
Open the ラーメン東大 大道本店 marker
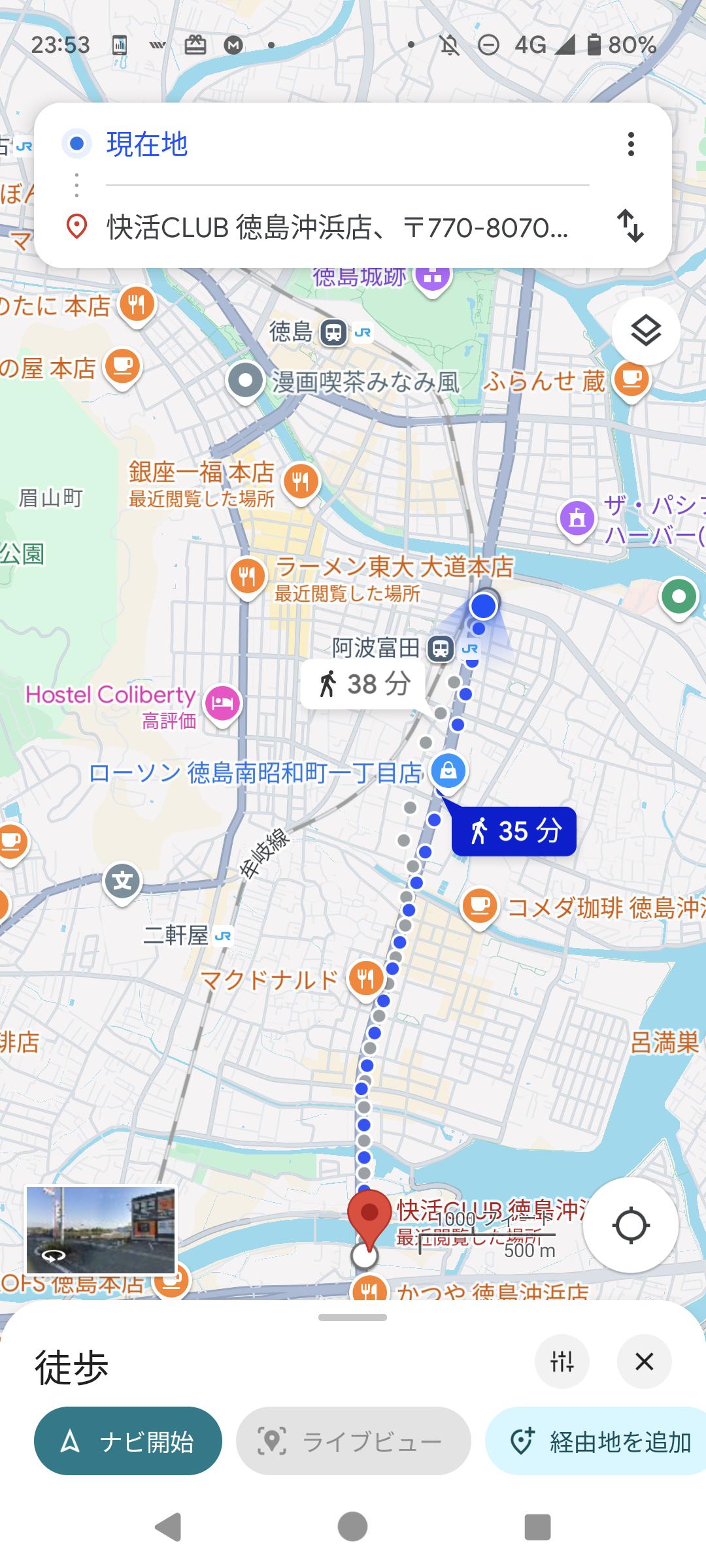[247, 576]
